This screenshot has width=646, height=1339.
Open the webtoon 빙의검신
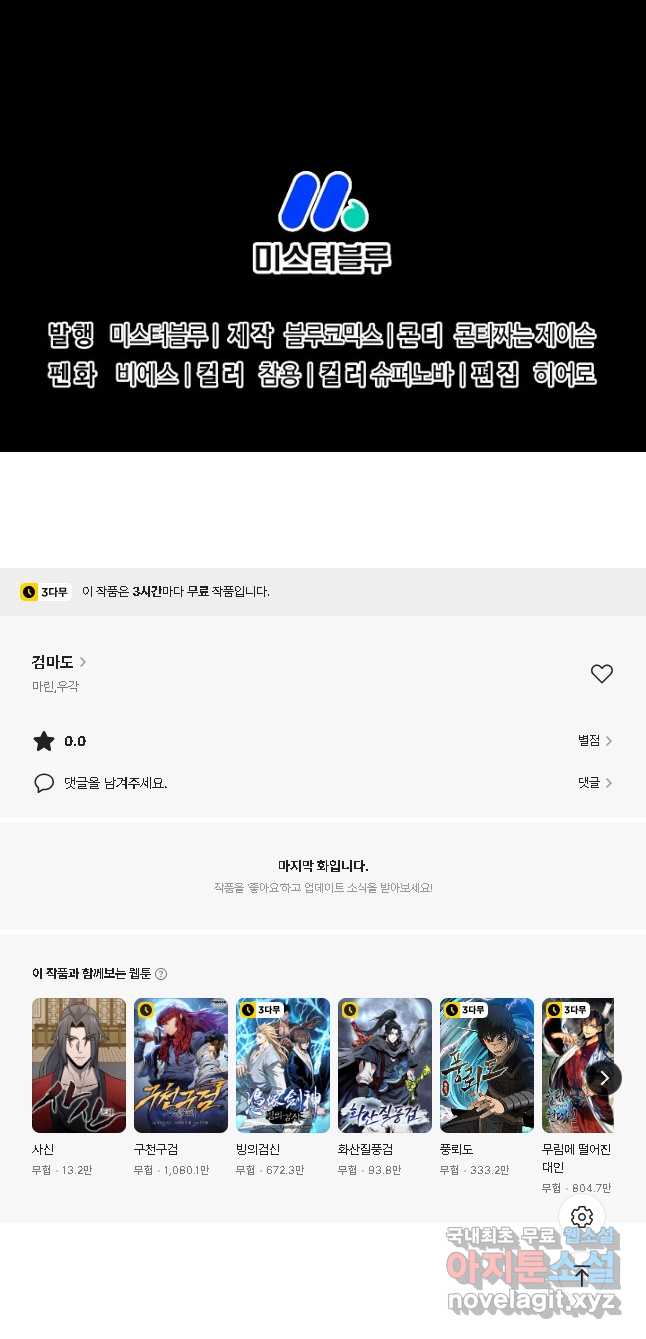pos(283,1065)
